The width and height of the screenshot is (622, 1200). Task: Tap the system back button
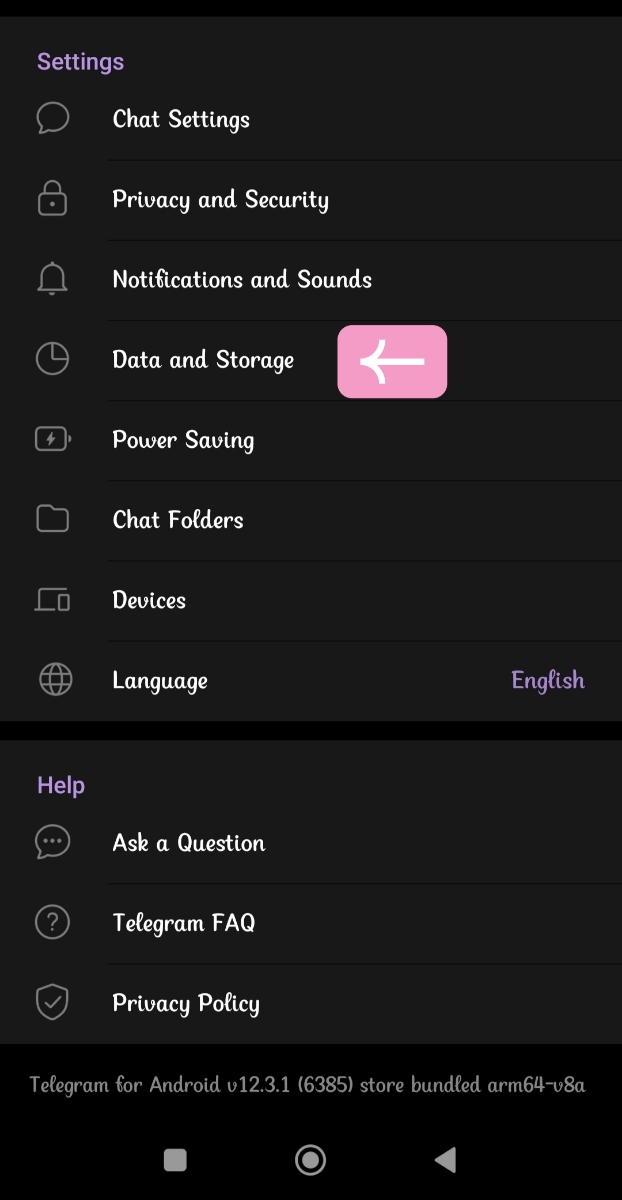(445, 1159)
